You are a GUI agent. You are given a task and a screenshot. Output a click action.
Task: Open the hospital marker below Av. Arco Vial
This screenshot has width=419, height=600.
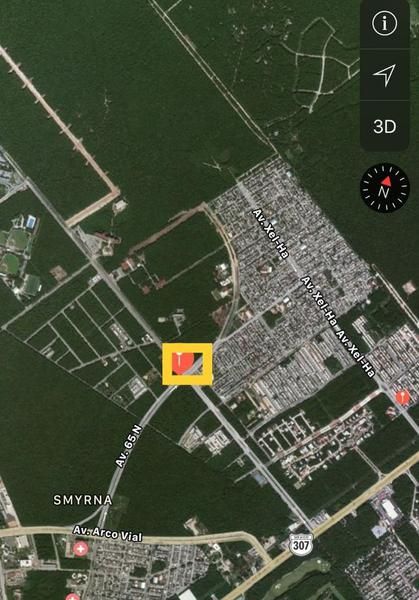point(80,549)
